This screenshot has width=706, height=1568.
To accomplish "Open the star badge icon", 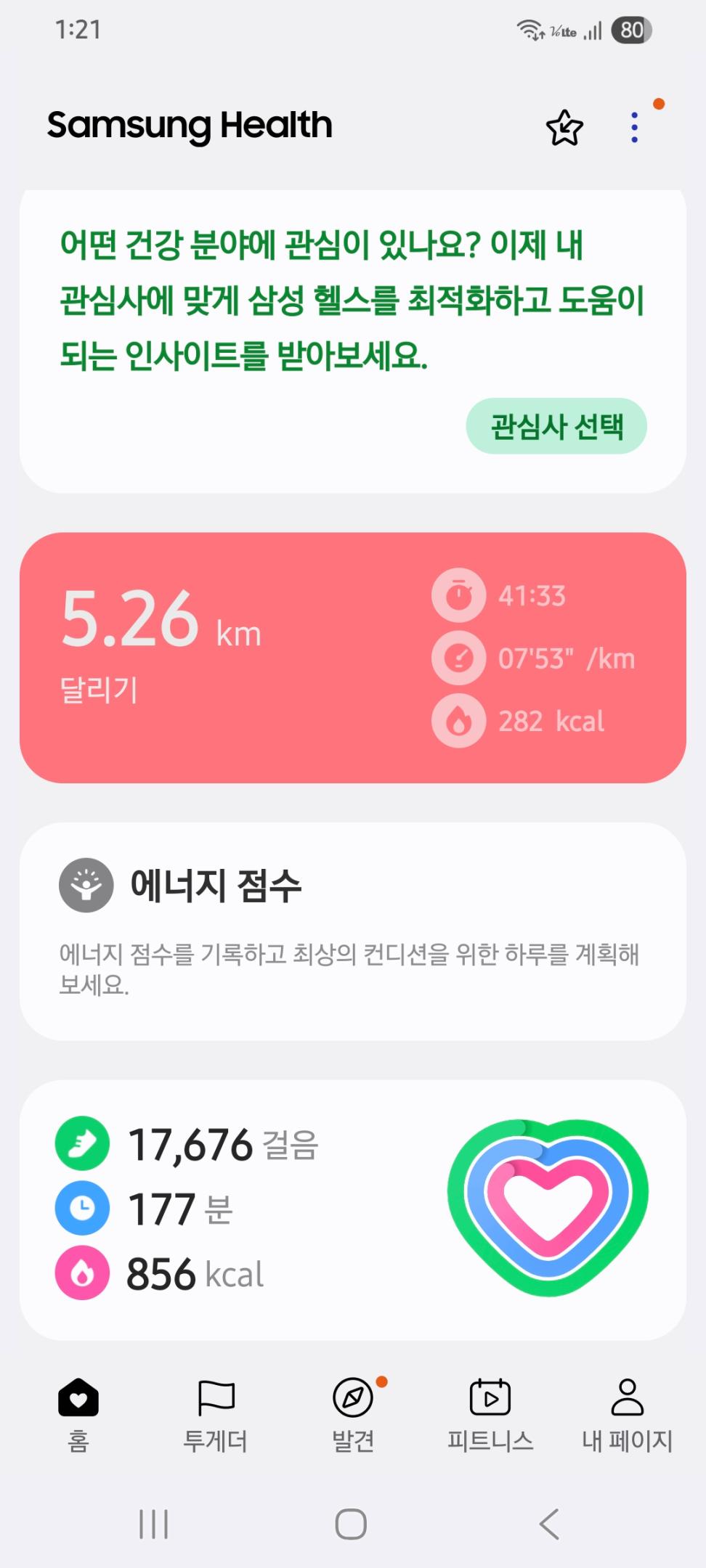I will click(564, 128).
